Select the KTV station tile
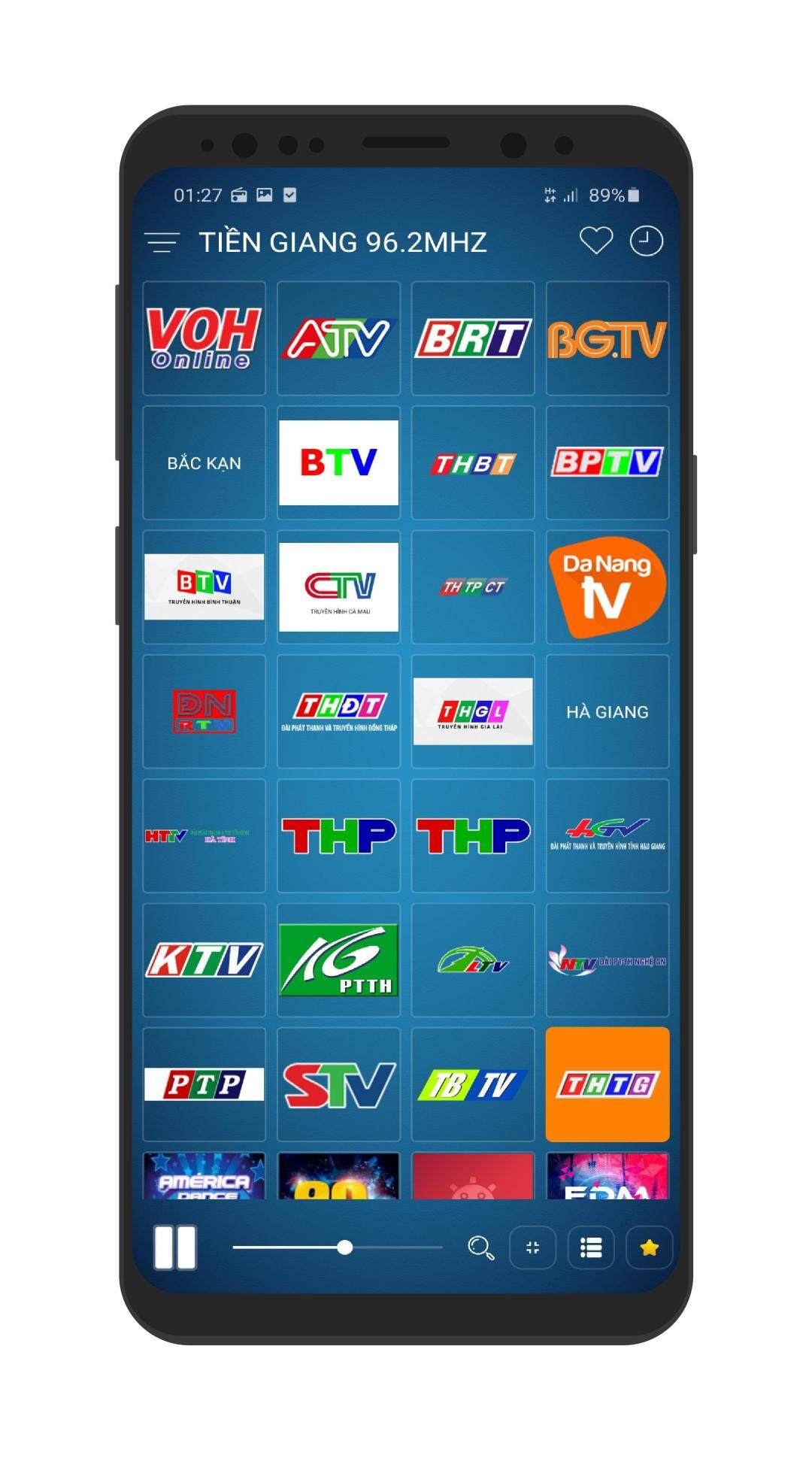812x1461 pixels. (x=204, y=960)
